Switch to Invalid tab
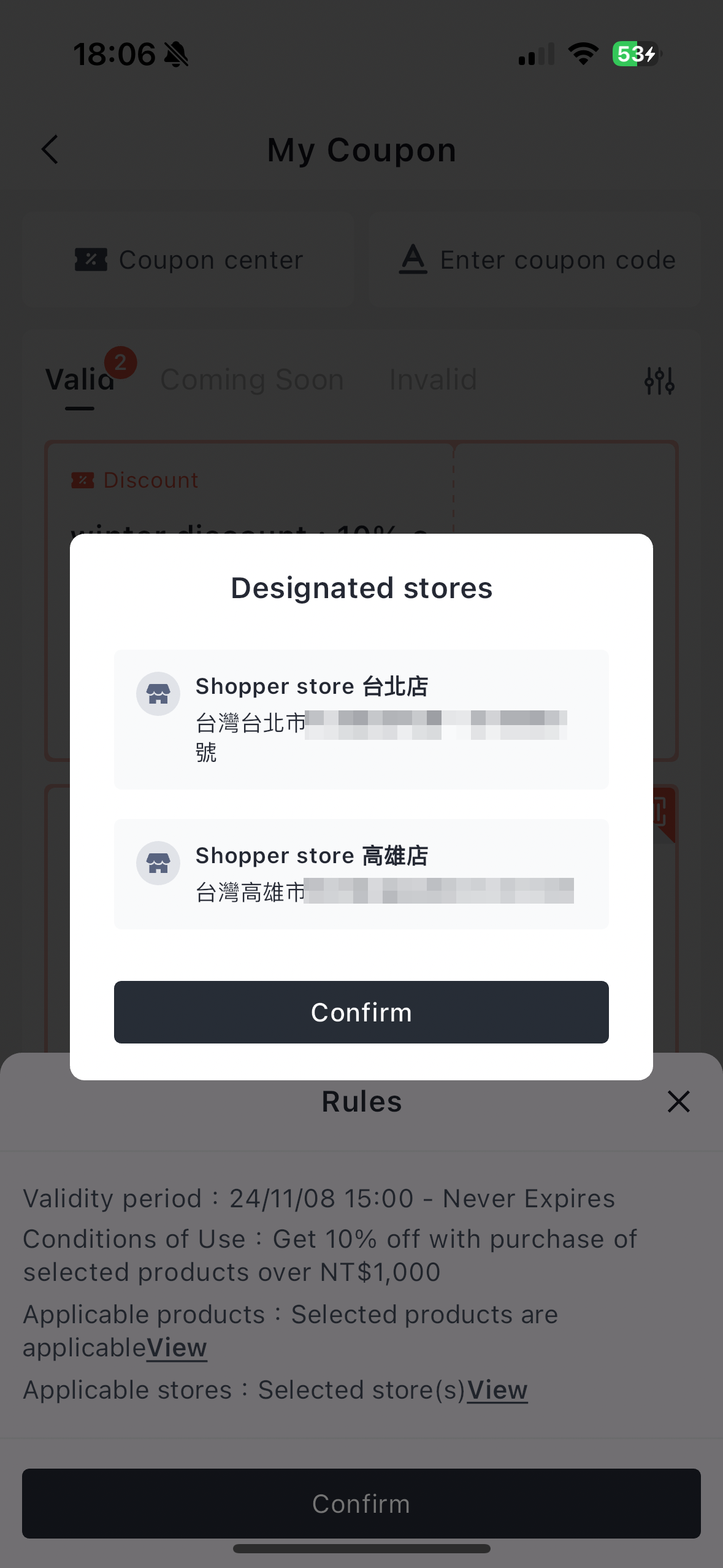The image size is (723, 1568). 433,380
